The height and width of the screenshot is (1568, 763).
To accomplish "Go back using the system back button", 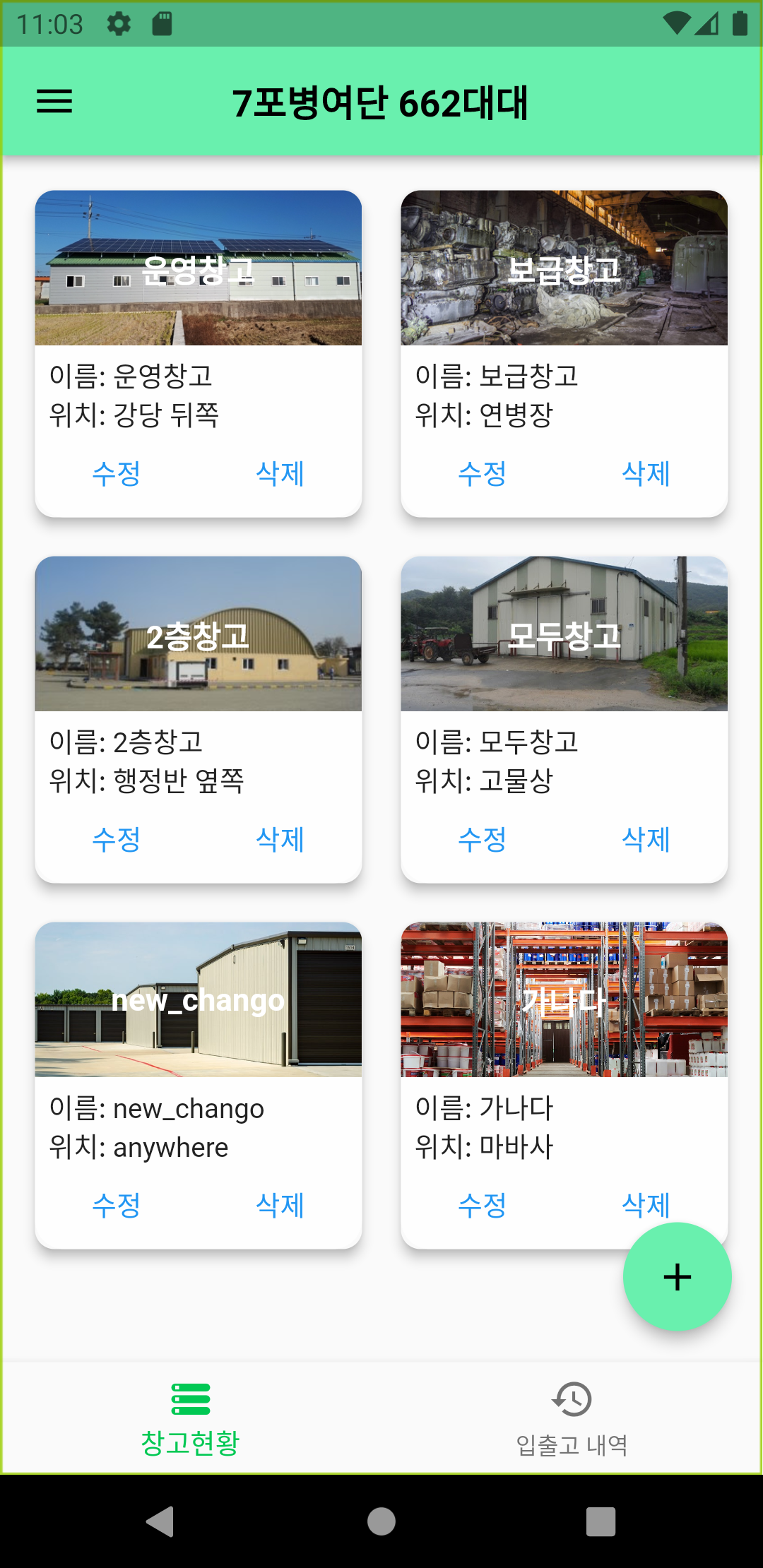I will click(x=160, y=1521).
